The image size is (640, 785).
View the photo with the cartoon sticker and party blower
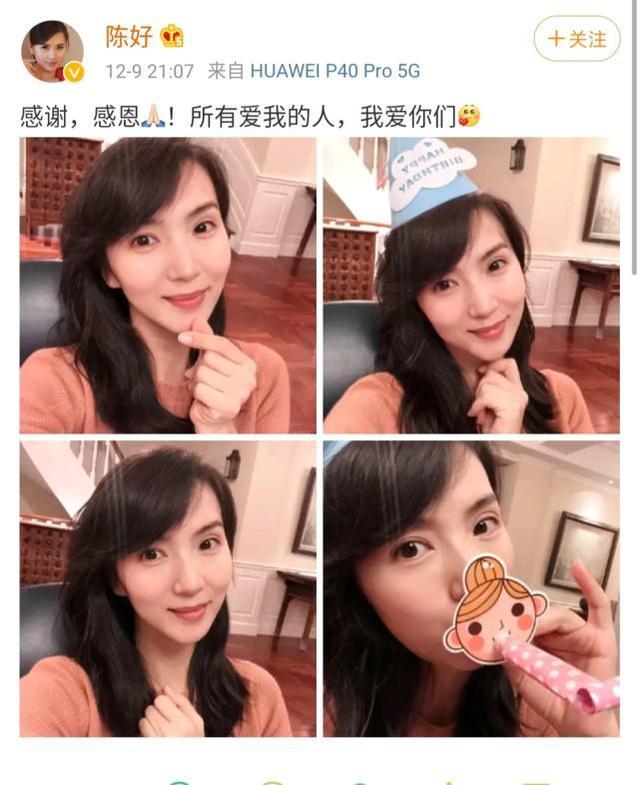(x=471, y=589)
